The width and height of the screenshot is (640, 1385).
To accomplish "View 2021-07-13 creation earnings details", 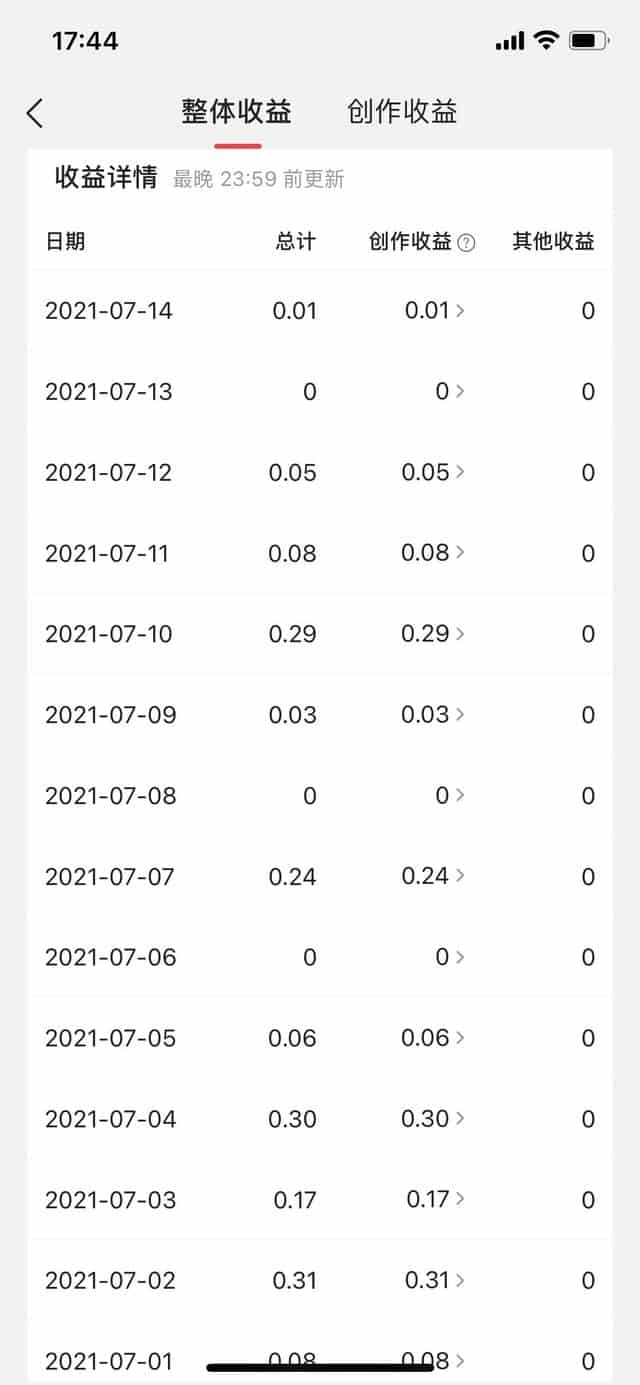I will click(x=449, y=391).
